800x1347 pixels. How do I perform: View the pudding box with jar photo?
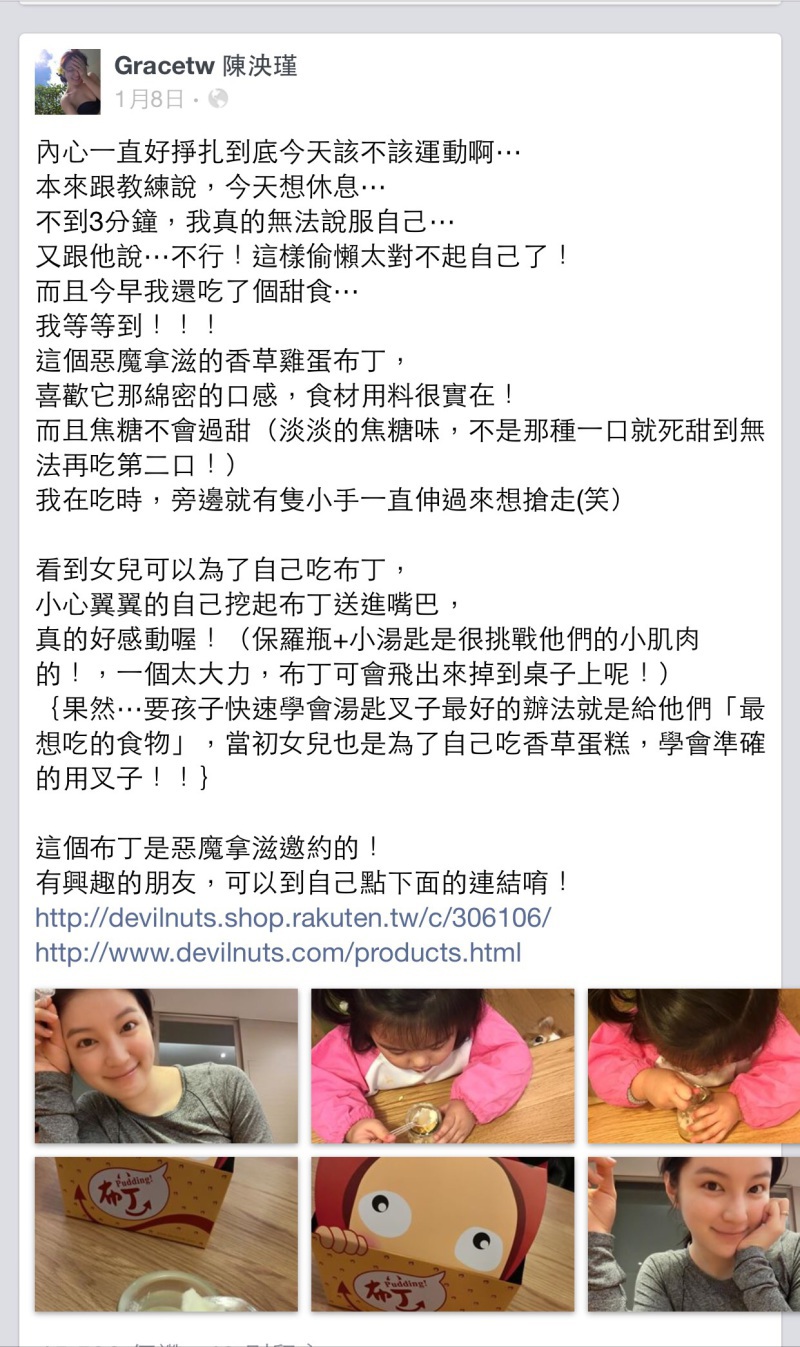click(x=166, y=1234)
